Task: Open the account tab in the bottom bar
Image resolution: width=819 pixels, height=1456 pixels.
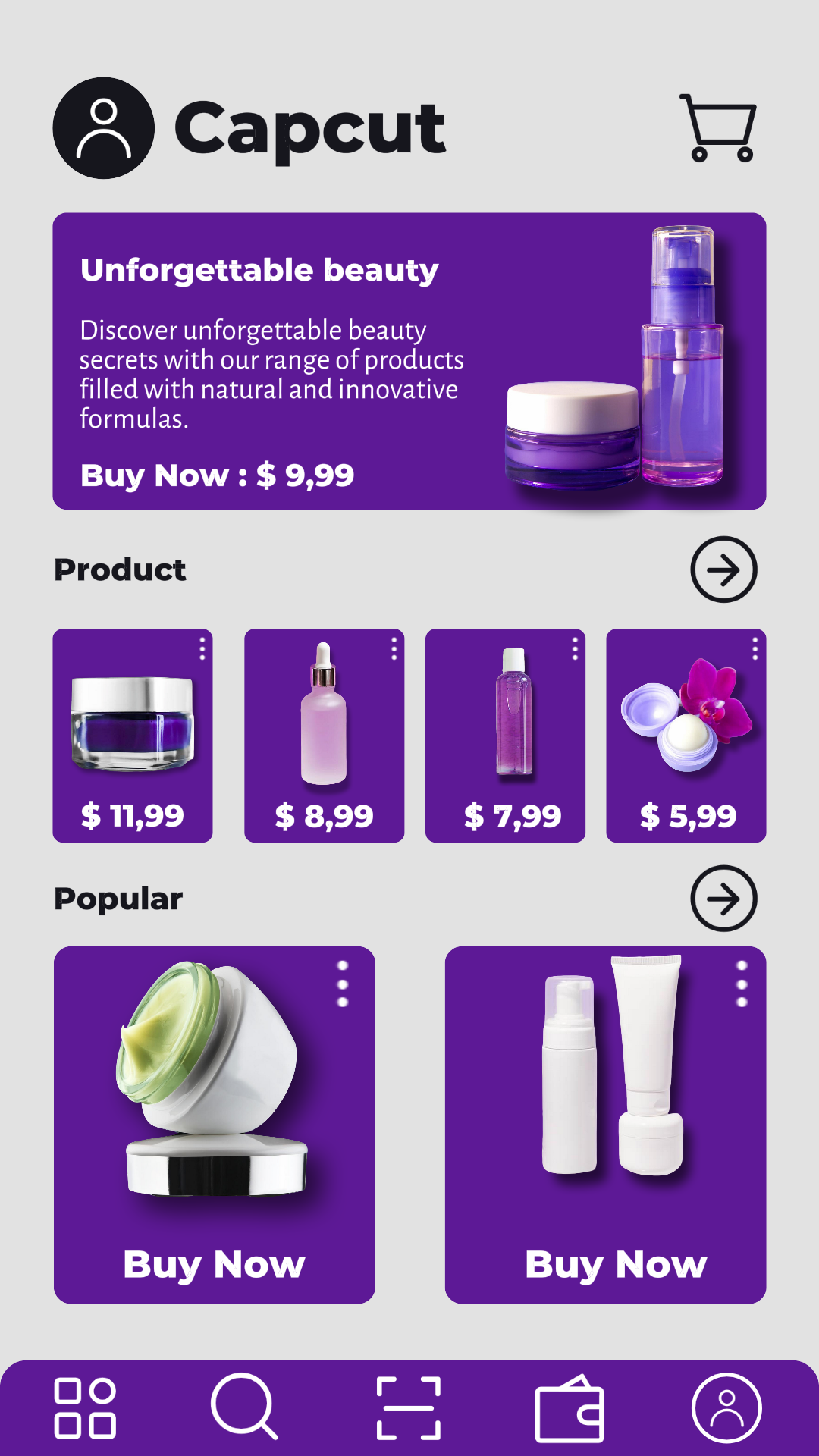Action: click(726, 1408)
